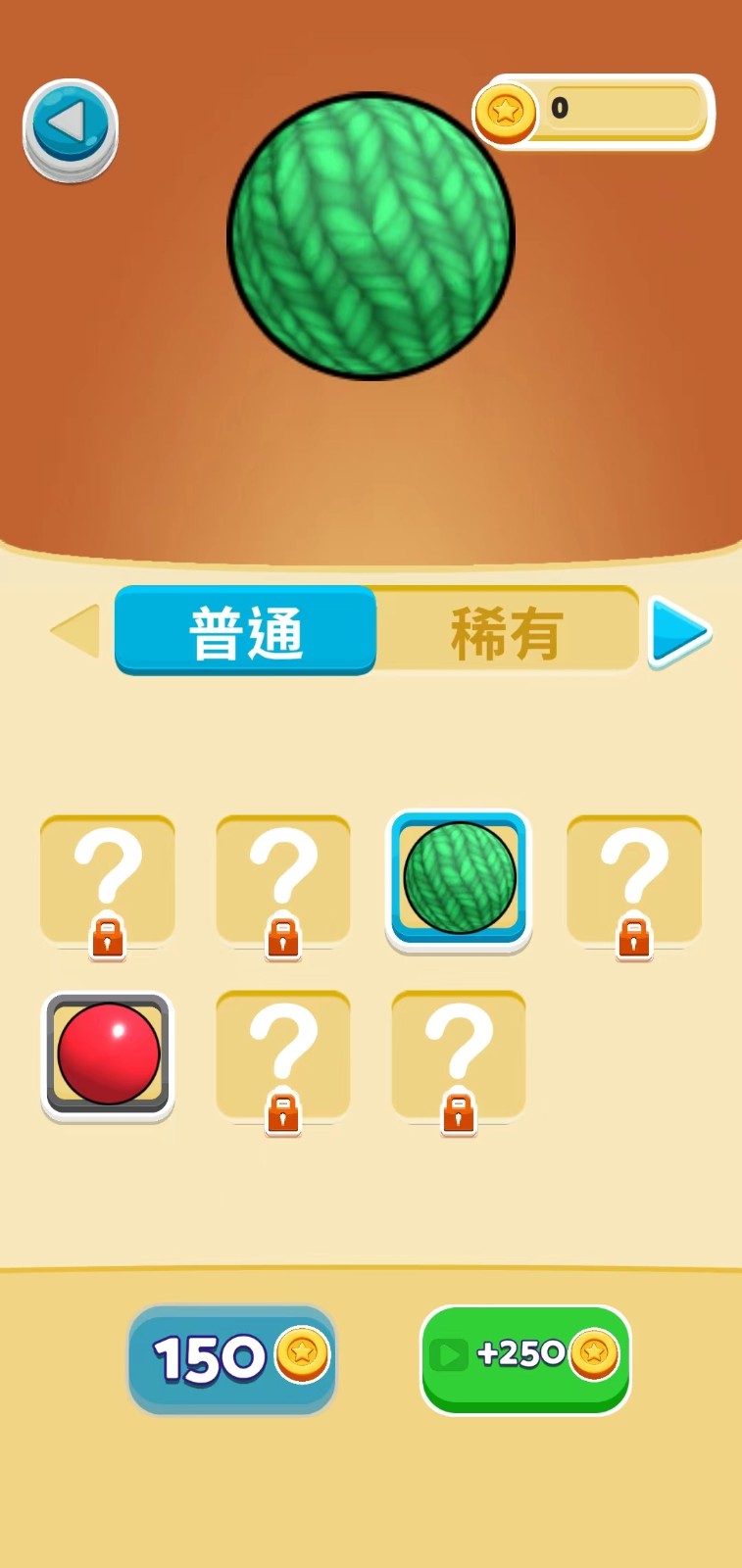Select the red ball skin tile
The width and height of the screenshot is (742, 1568).
108,1054
